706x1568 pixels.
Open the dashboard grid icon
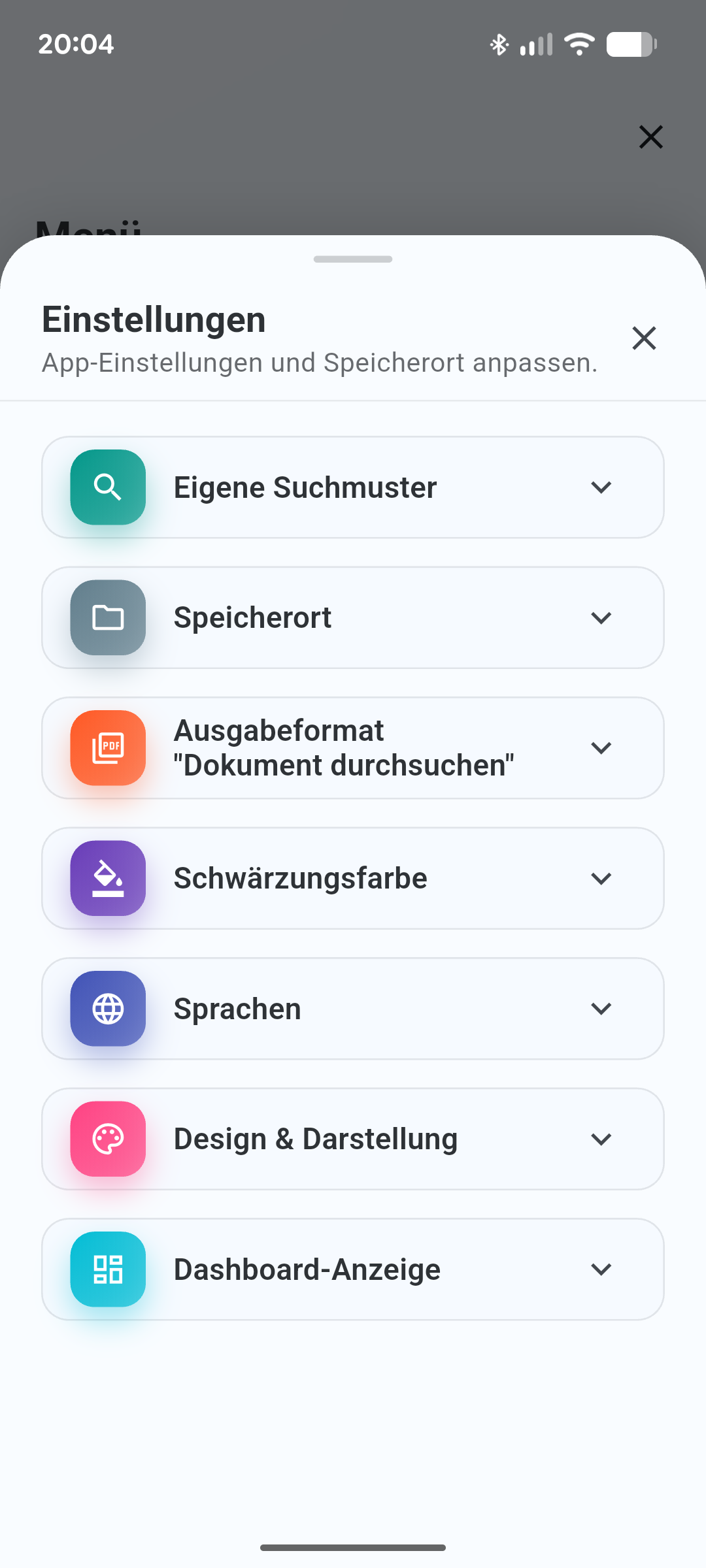click(107, 1268)
